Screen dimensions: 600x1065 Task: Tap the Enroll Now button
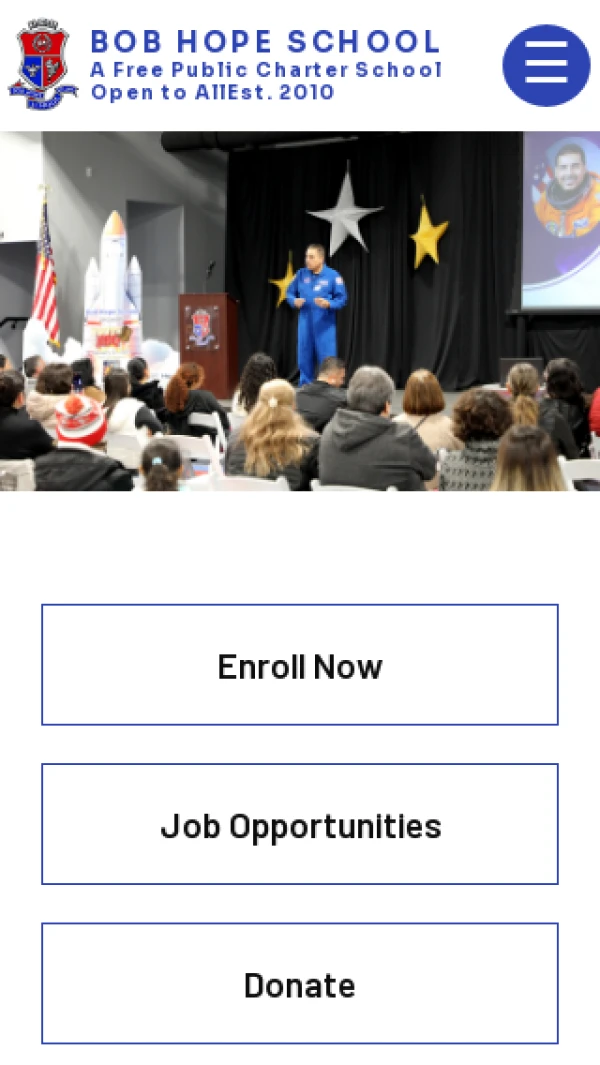point(300,665)
